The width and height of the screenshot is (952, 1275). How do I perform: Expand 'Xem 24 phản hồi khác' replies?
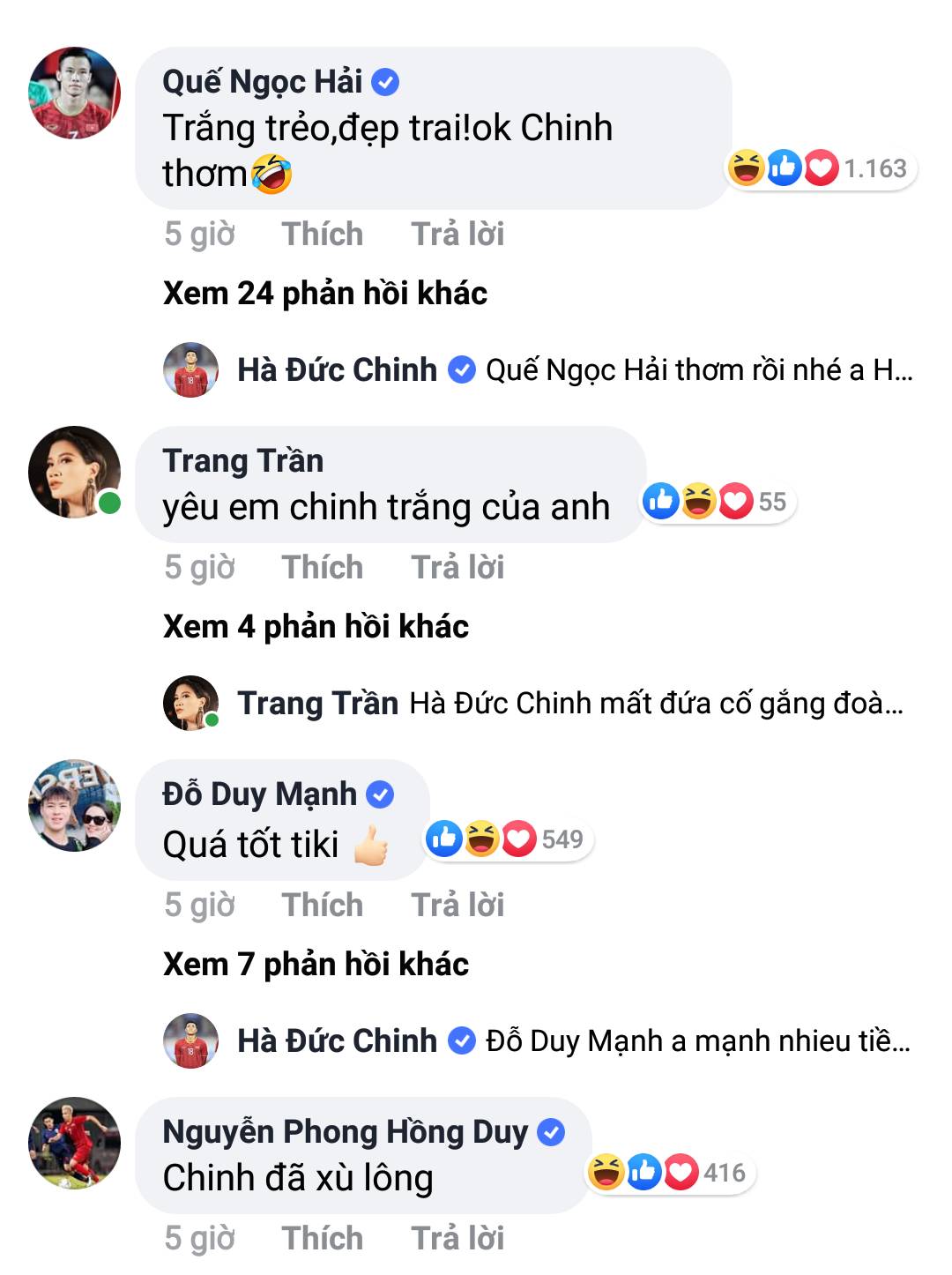pyautogui.click(x=324, y=294)
